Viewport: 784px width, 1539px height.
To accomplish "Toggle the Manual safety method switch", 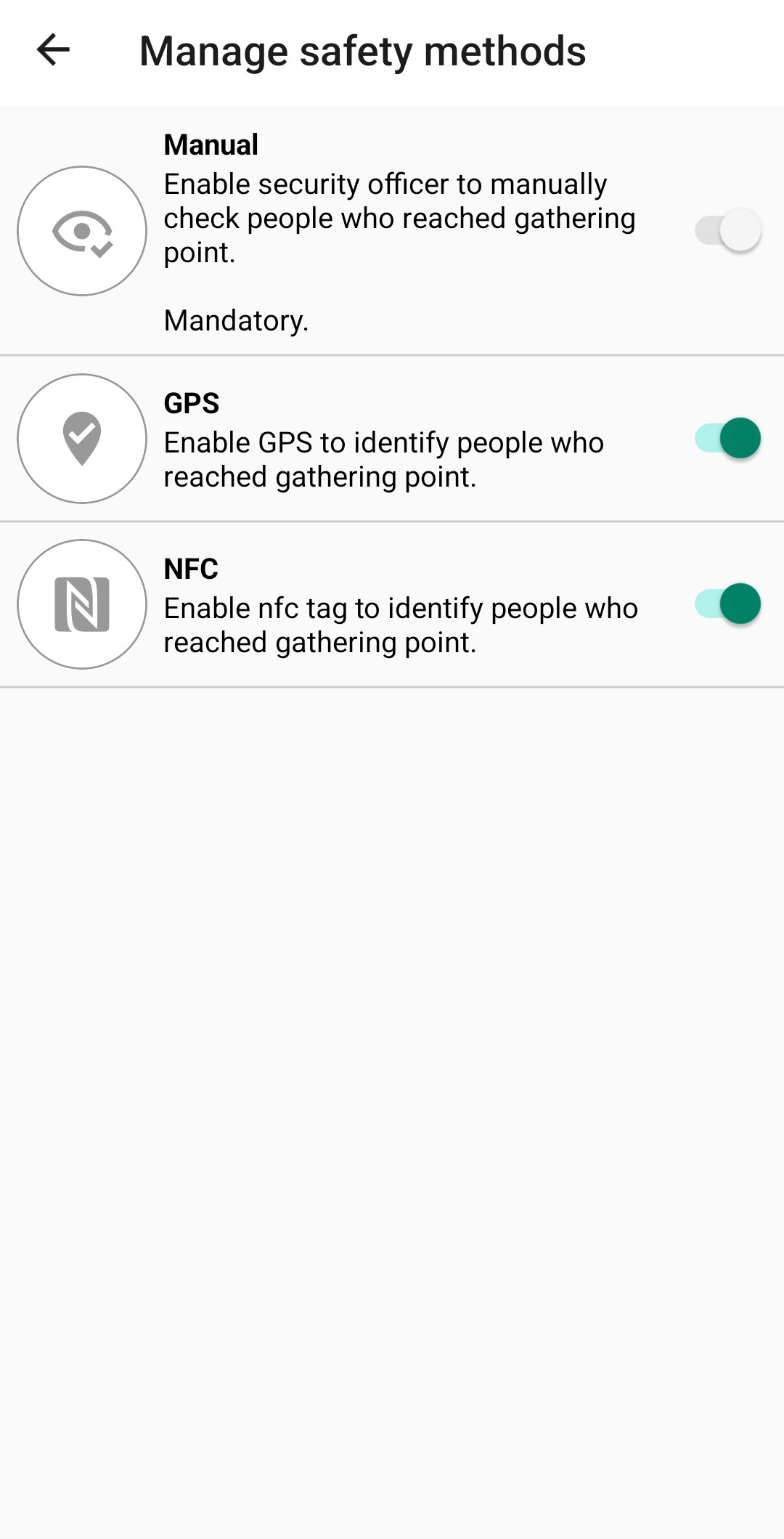I will tap(727, 231).
